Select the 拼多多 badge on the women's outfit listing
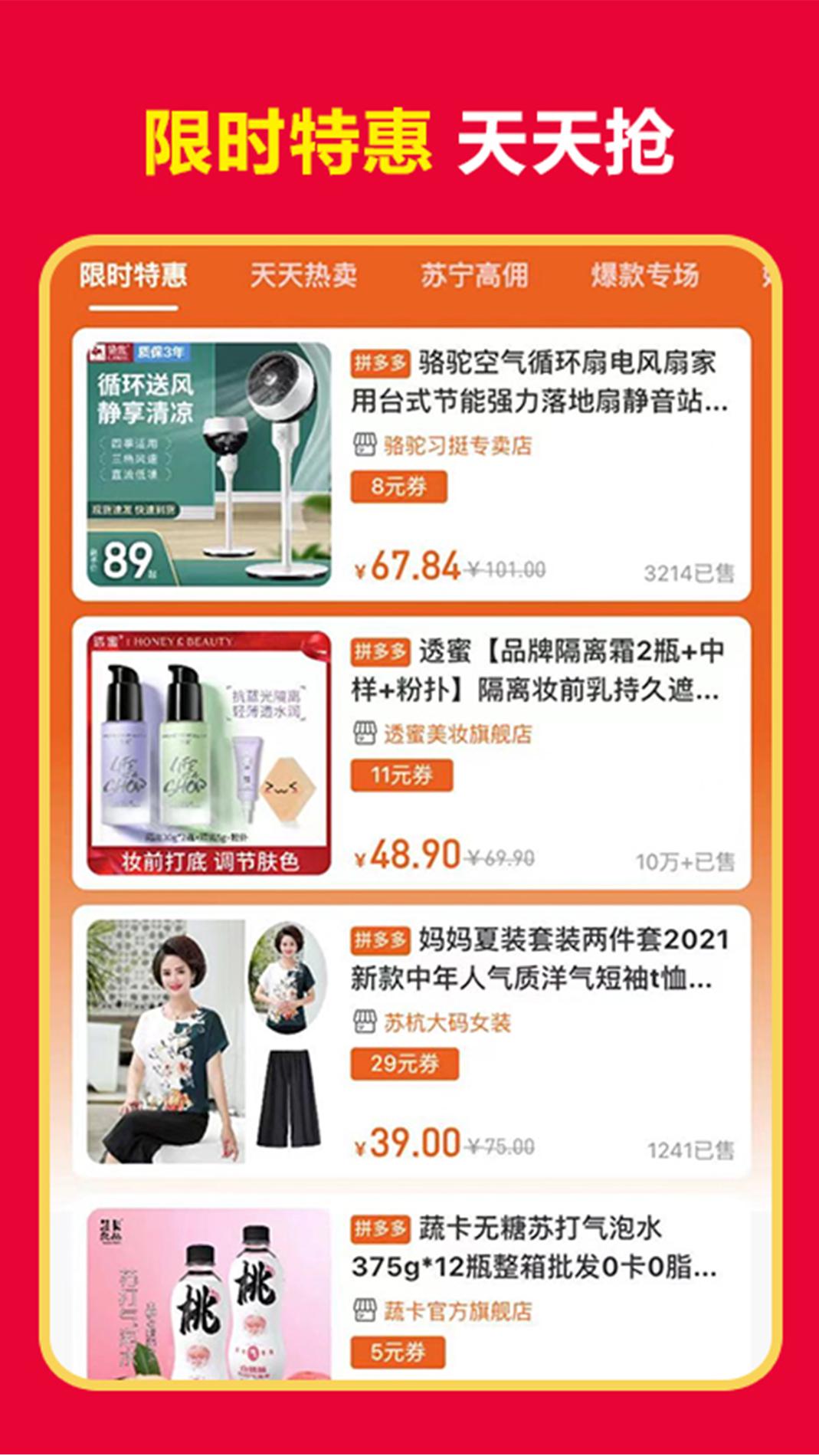 point(382,936)
